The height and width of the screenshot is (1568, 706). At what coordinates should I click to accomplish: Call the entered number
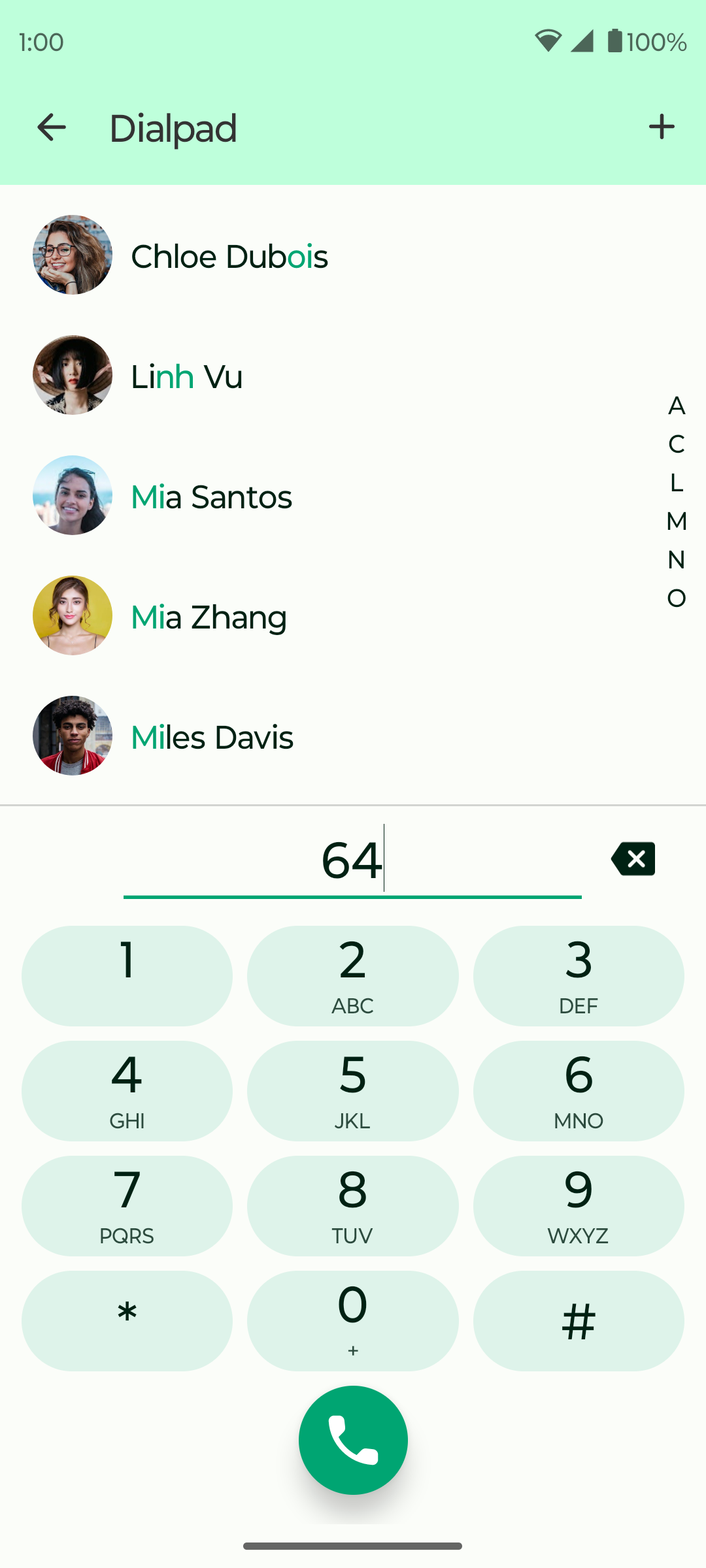click(x=353, y=1440)
